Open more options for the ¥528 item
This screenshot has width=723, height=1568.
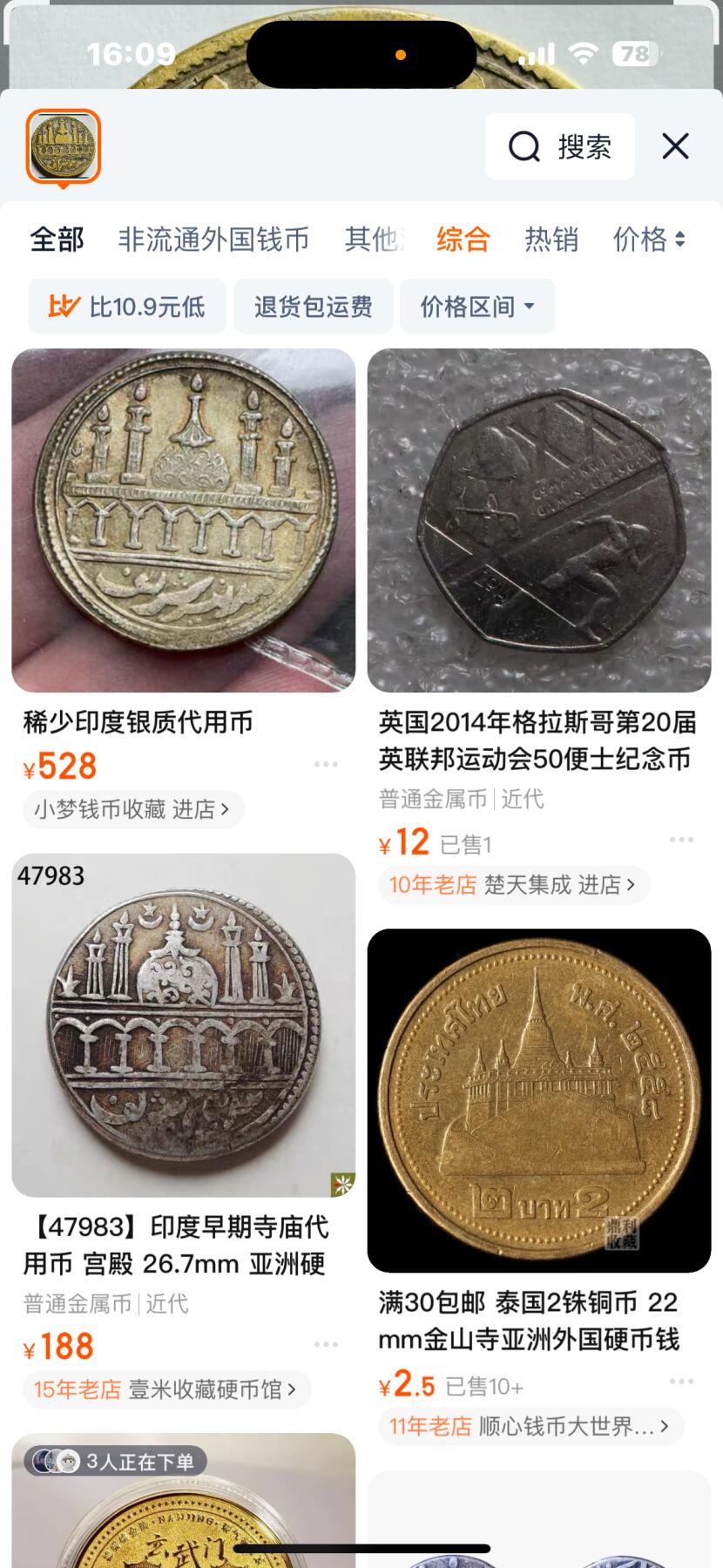326,764
